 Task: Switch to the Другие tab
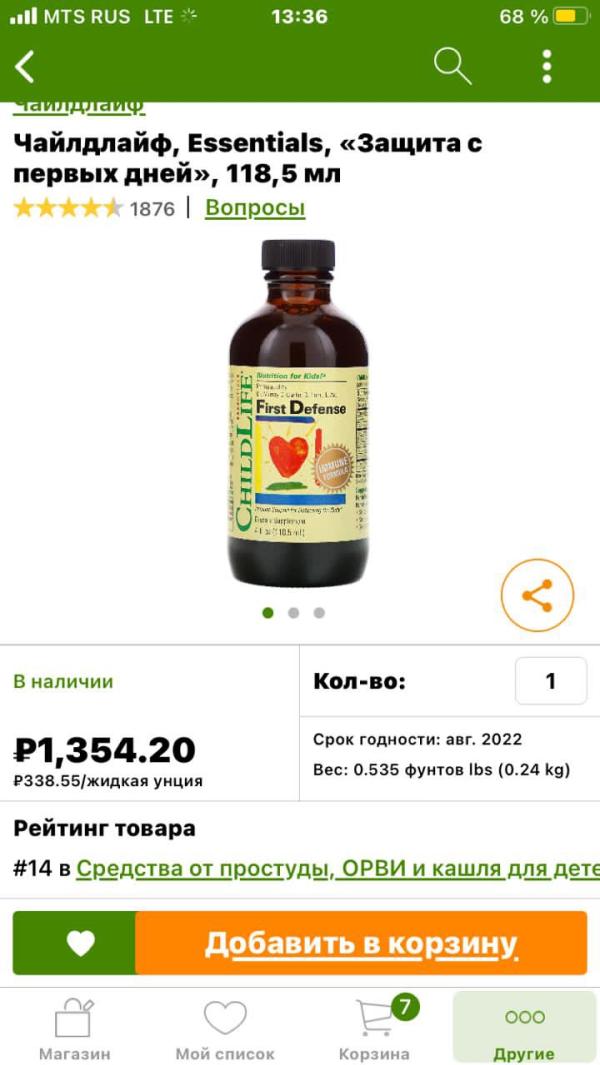pyautogui.click(x=524, y=1030)
